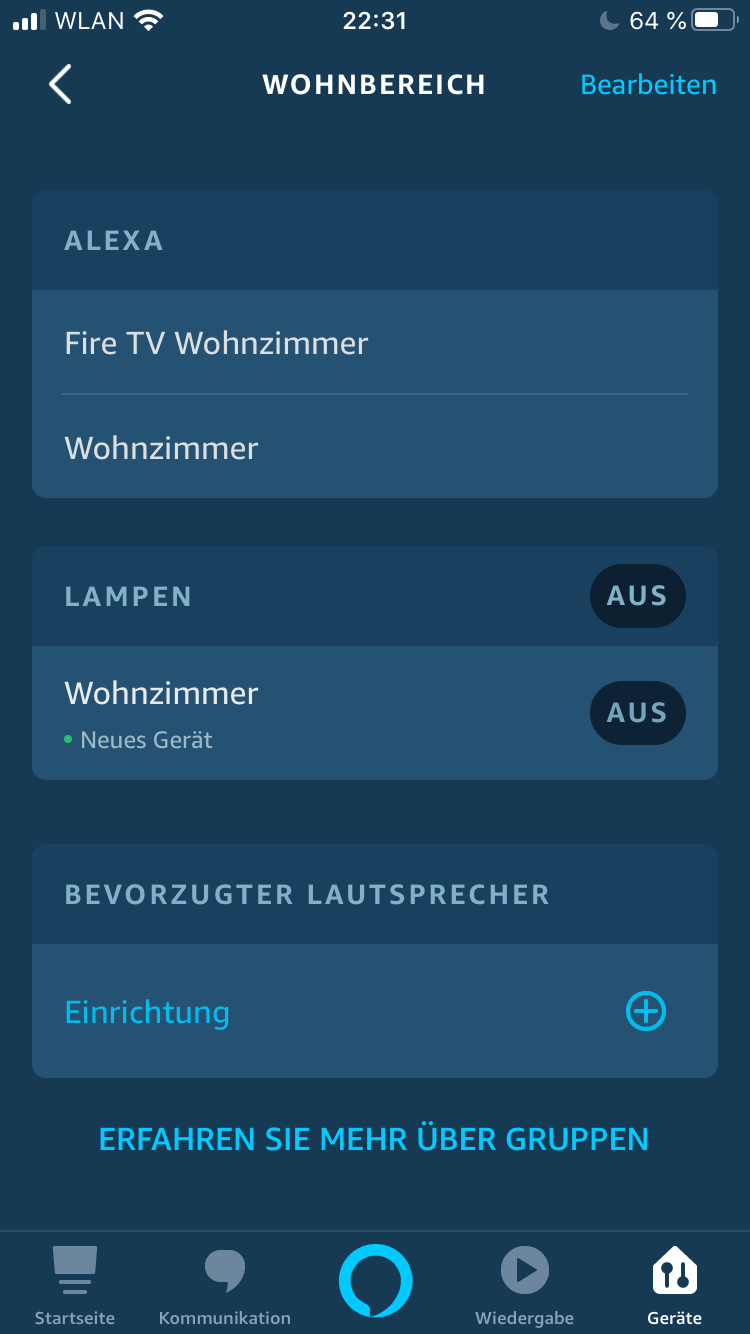Tap the plus icon next to Einrichtung
750x1334 pixels.
coord(646,1011)
